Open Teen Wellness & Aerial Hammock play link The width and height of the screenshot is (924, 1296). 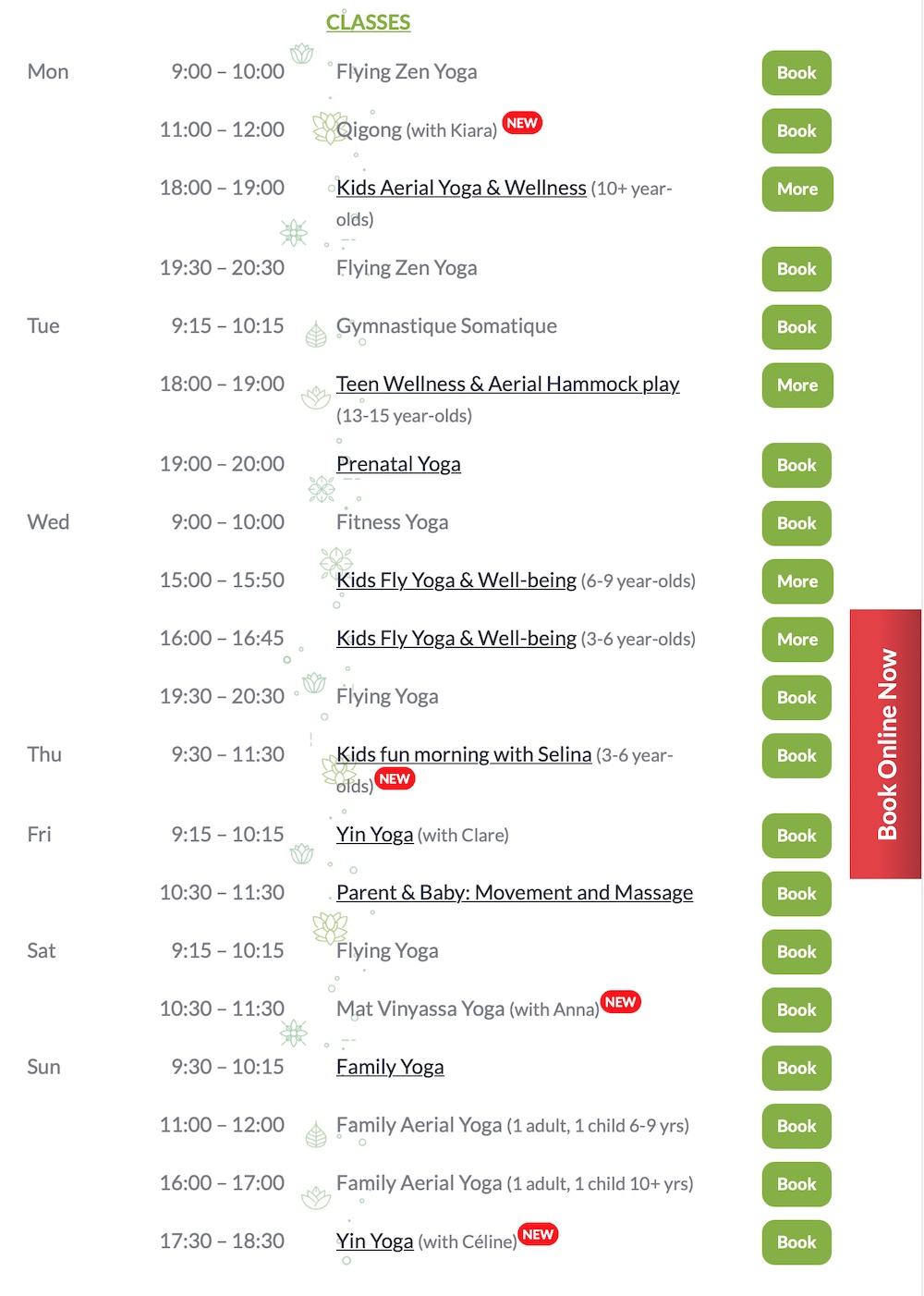pyautogui.click(x=507, y=384)
